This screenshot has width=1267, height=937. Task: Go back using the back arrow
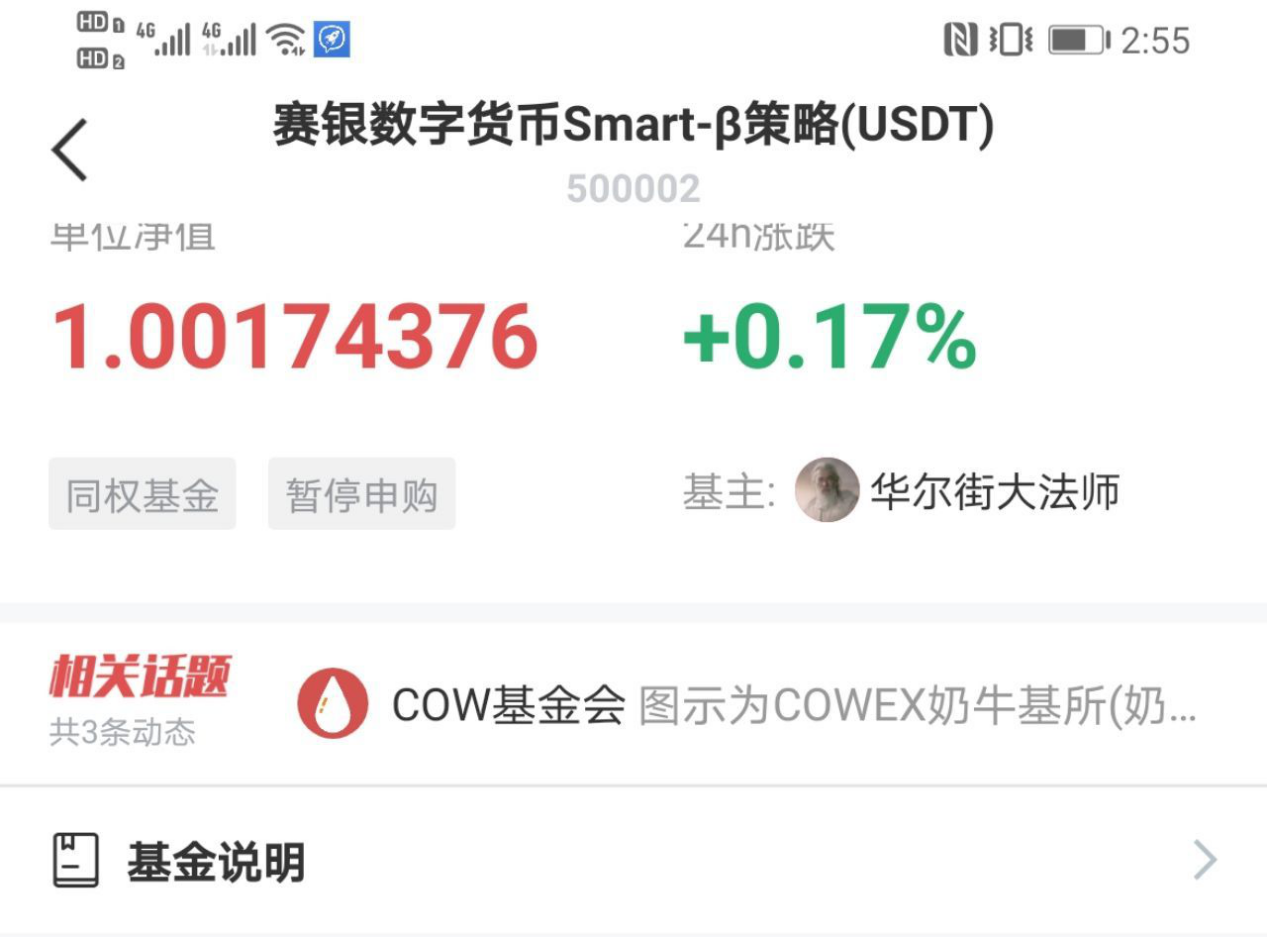70,150
